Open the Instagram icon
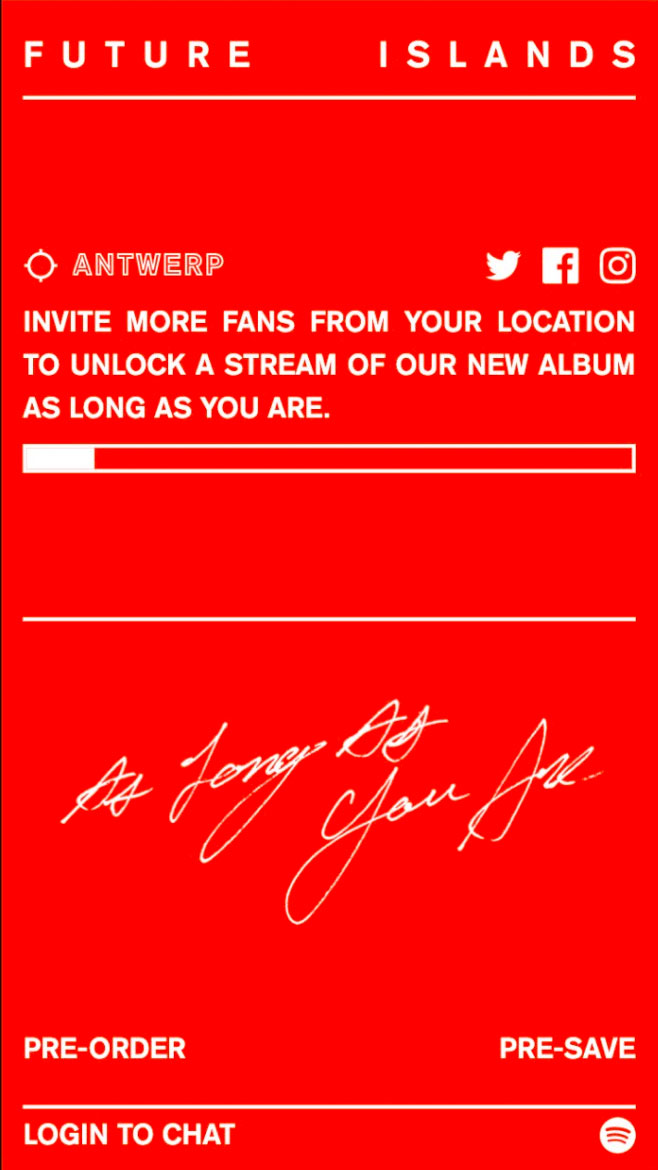Screen dimensions: 658x1170 (x=618, y=266)
